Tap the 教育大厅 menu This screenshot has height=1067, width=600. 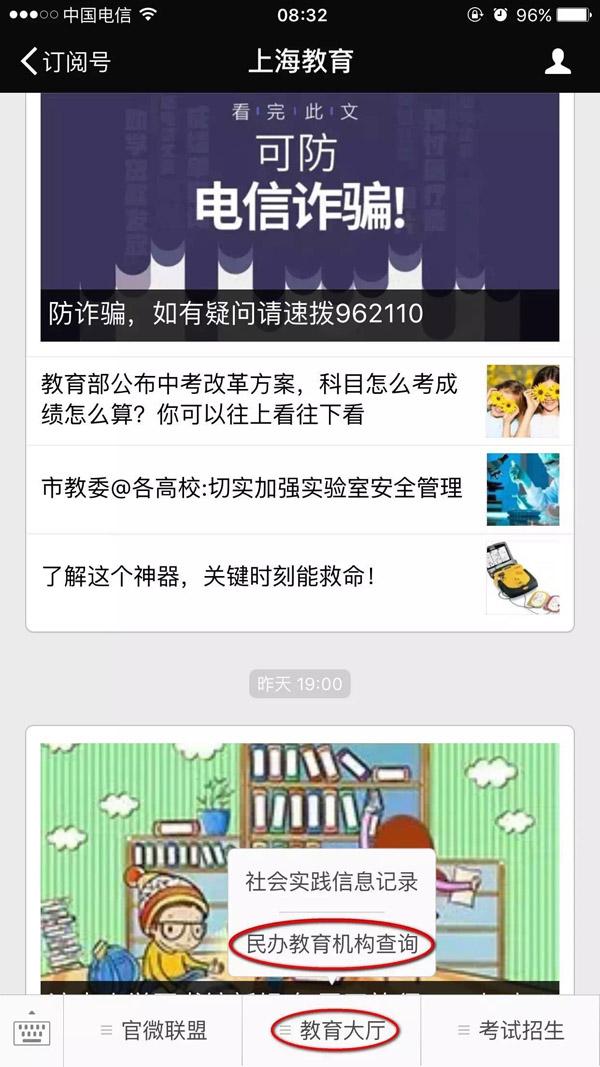(333, 1031)
